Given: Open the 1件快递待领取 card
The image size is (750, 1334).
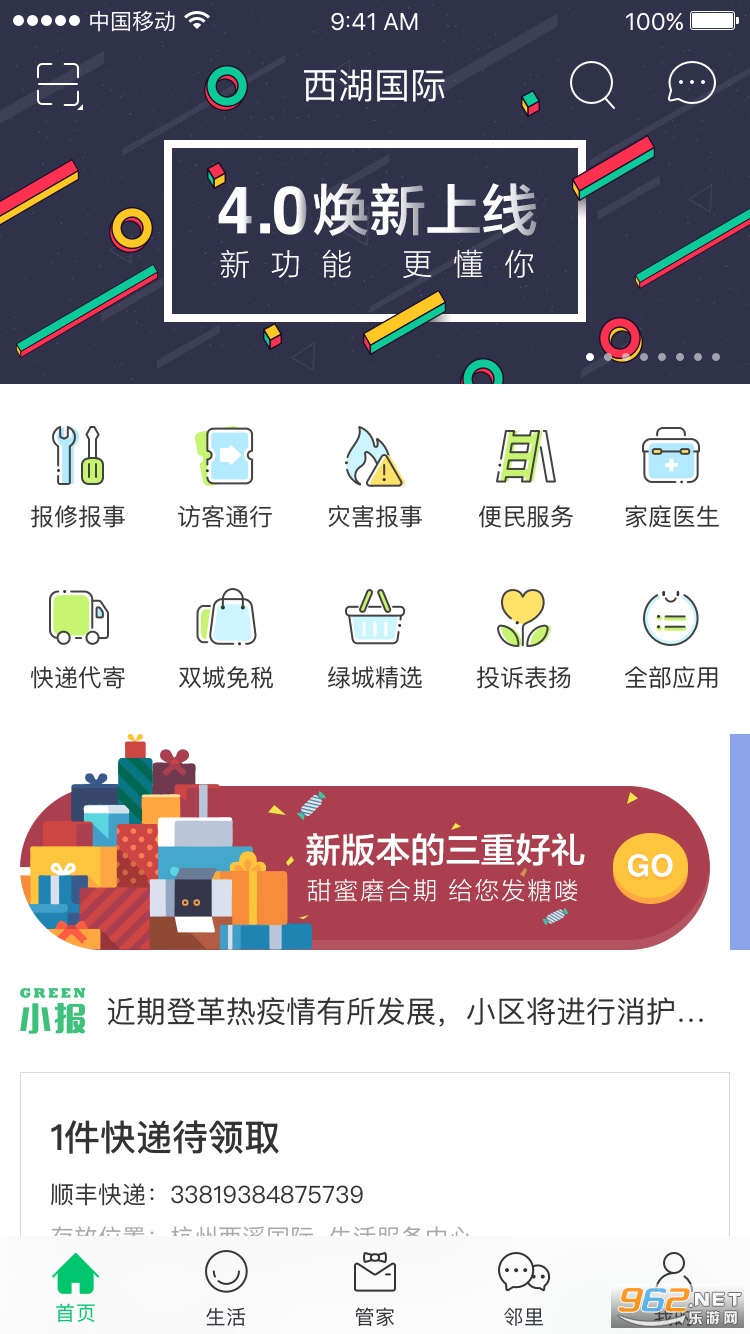Looking at the screenshot, I should coord(375,1155).
